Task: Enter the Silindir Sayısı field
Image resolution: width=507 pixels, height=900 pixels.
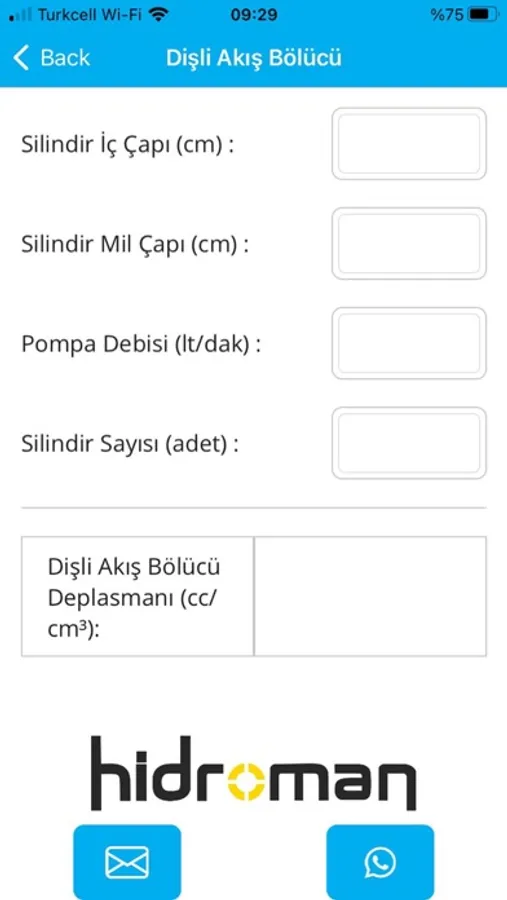Action: [x=409, y=443]
